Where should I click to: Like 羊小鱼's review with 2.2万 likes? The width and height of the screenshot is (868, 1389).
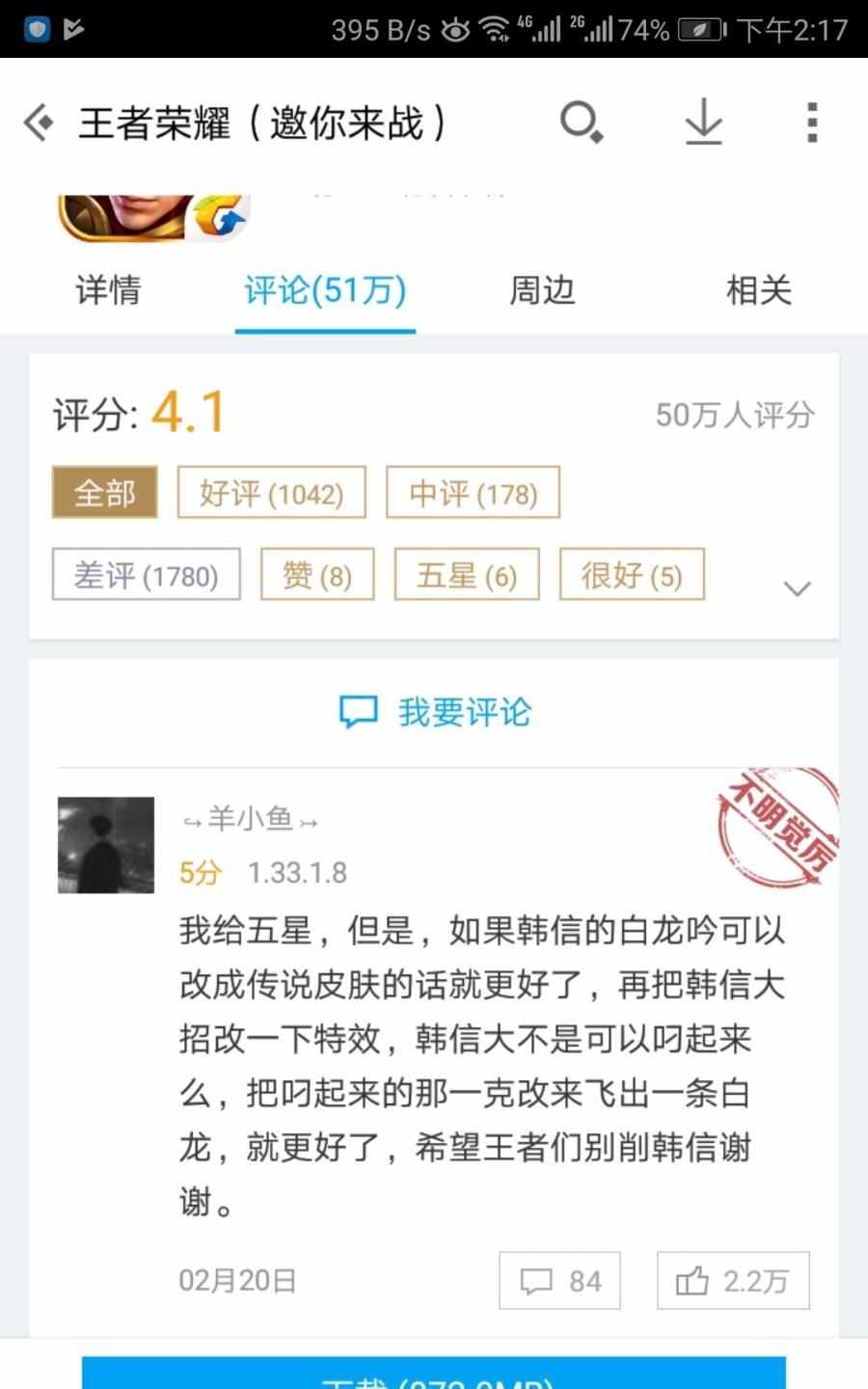click(x=733, y=1281)
